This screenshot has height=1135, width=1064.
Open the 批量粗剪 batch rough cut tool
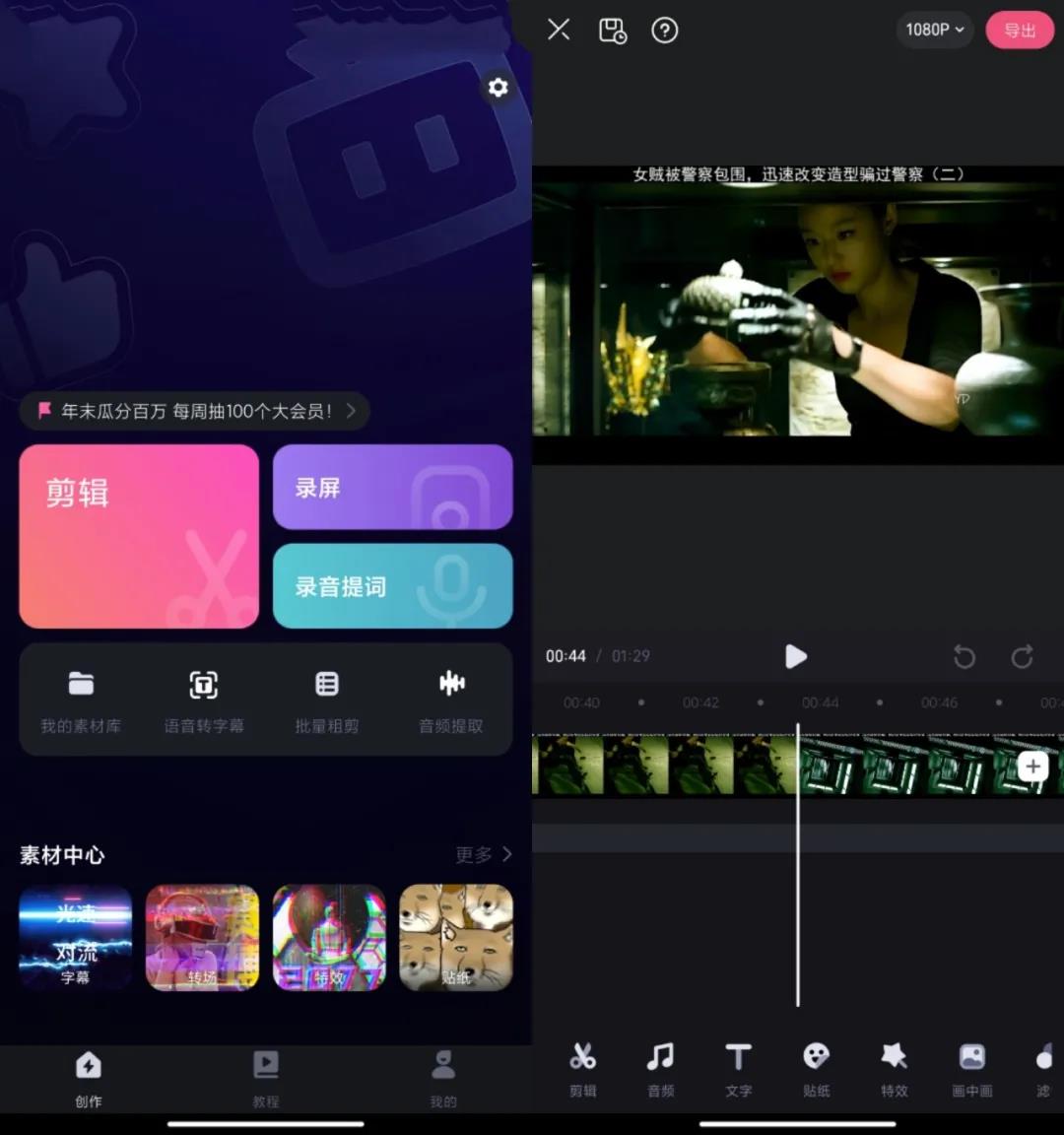pyautogui.click(x=327, y=700)
